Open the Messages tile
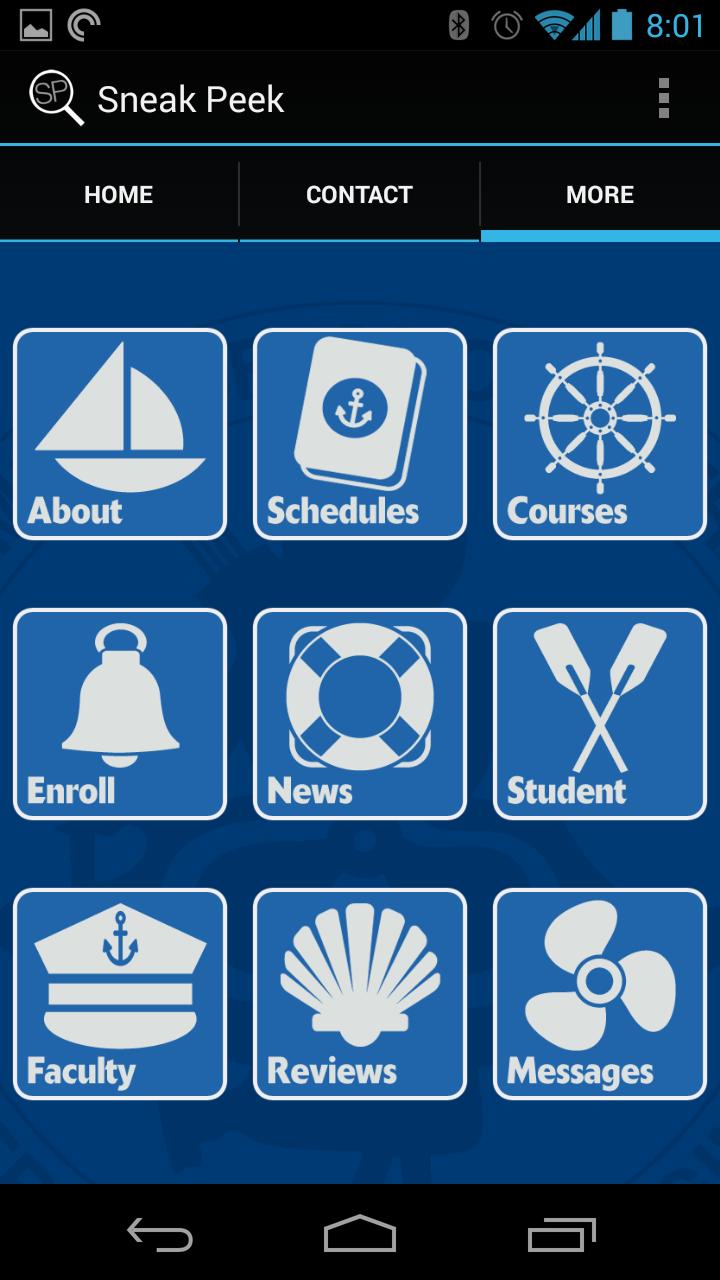 click(600, 994)
